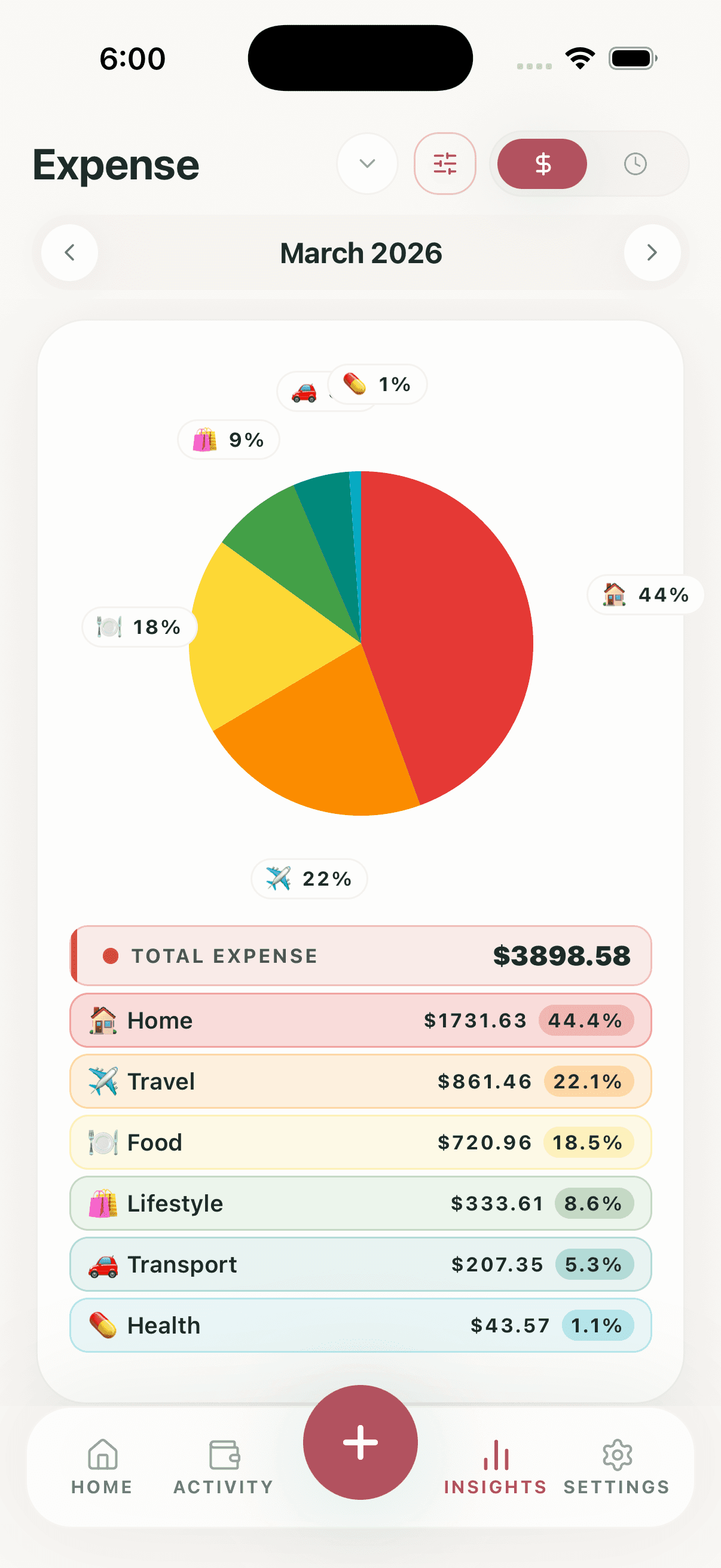Advance to next month with right chevron
The width and height of the screenshot is (721, 1568).
pos(652,252)
